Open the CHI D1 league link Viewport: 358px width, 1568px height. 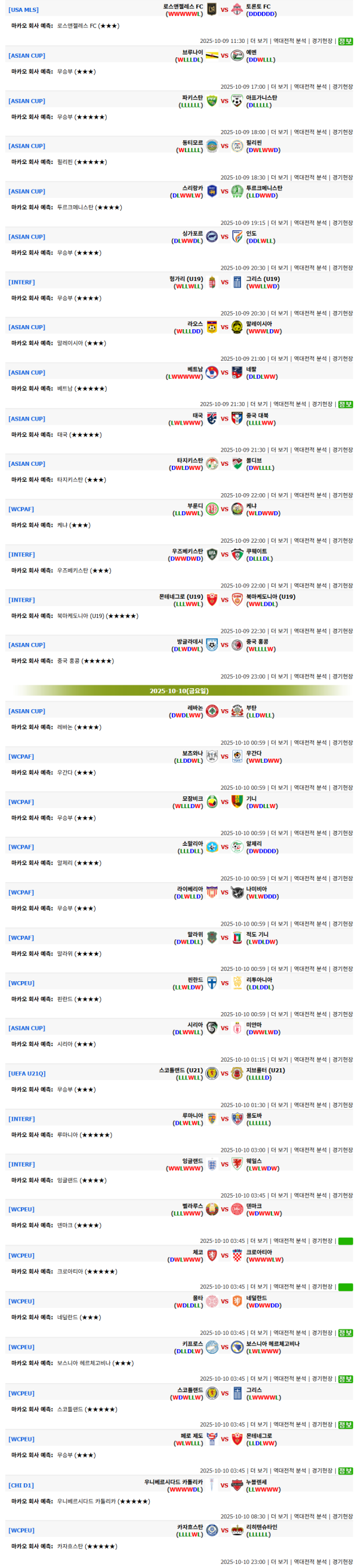coord(21,1485)
